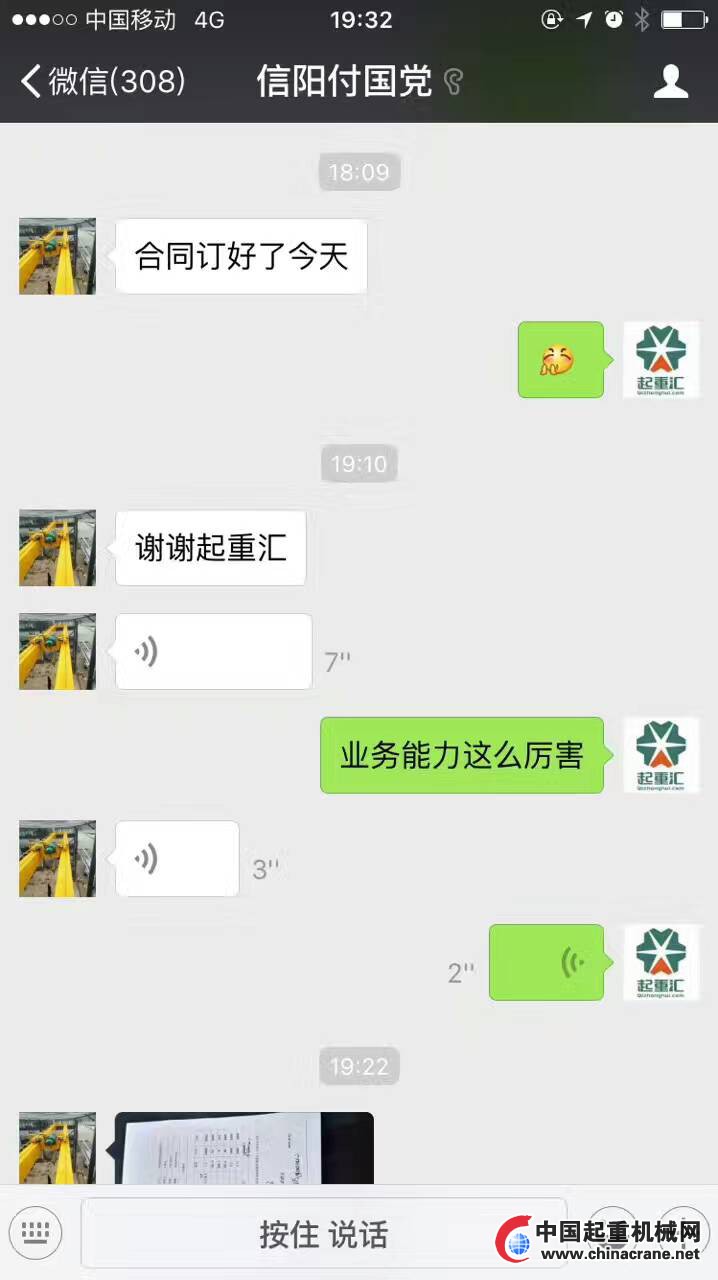718x1280 pixels.
Task: Tap the 按住 说话 hold-to-talk button
Action: (x=323, y=1233)
